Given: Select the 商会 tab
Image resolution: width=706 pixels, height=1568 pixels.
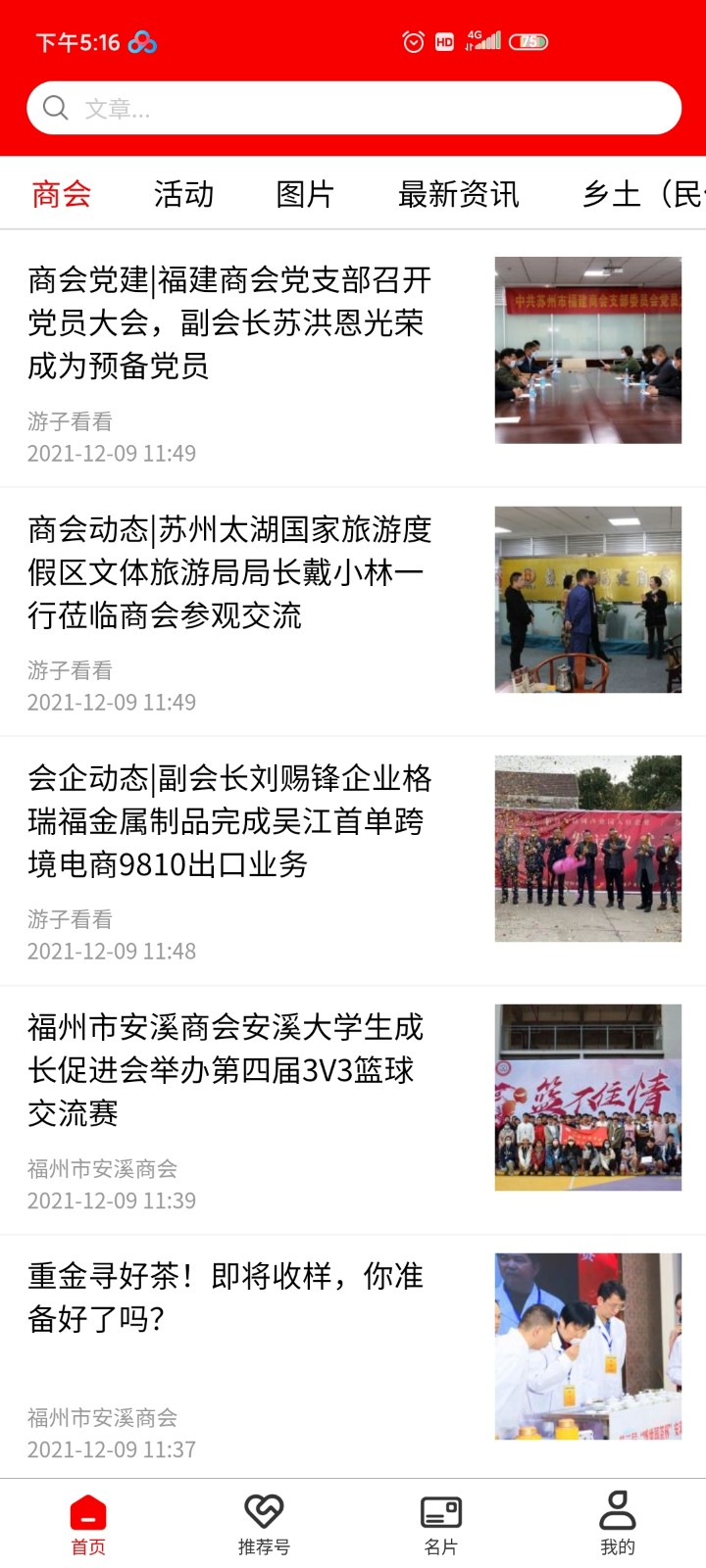Looking at the screenshot, I should tap(61, 194).
